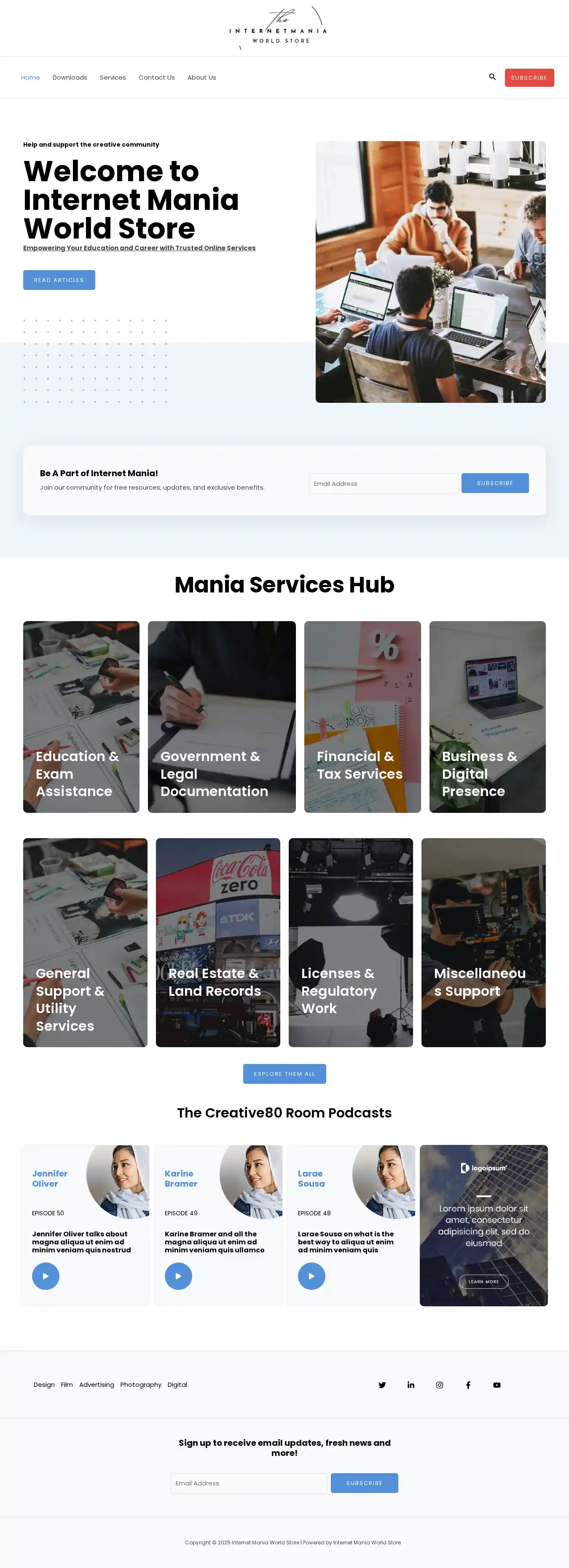View Licenses & Regulatory Work card
The width and height of the screenshot is (569, 1568).
351,942
